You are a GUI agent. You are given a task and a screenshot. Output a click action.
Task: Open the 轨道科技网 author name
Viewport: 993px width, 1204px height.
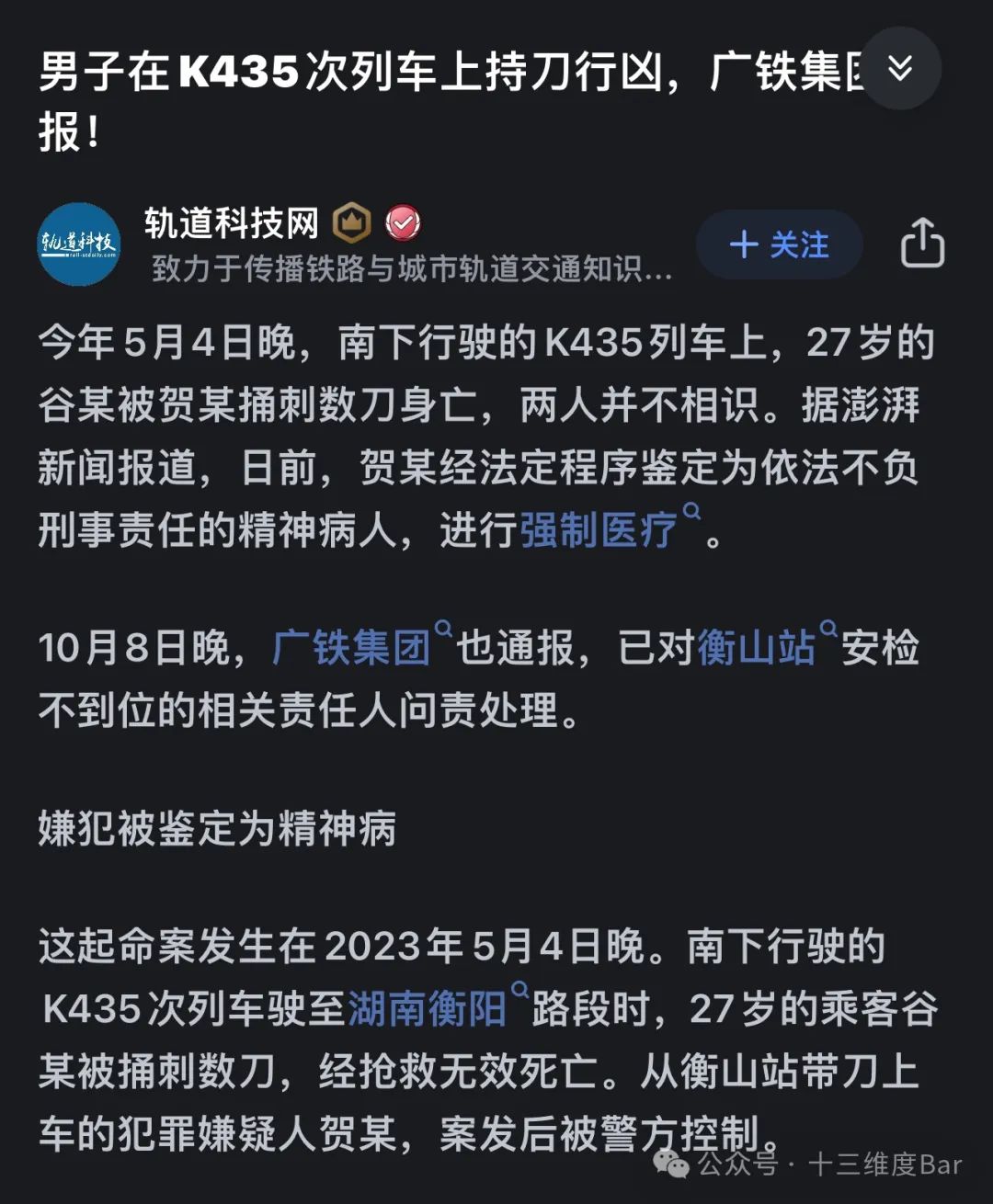(x=231, y=222)
